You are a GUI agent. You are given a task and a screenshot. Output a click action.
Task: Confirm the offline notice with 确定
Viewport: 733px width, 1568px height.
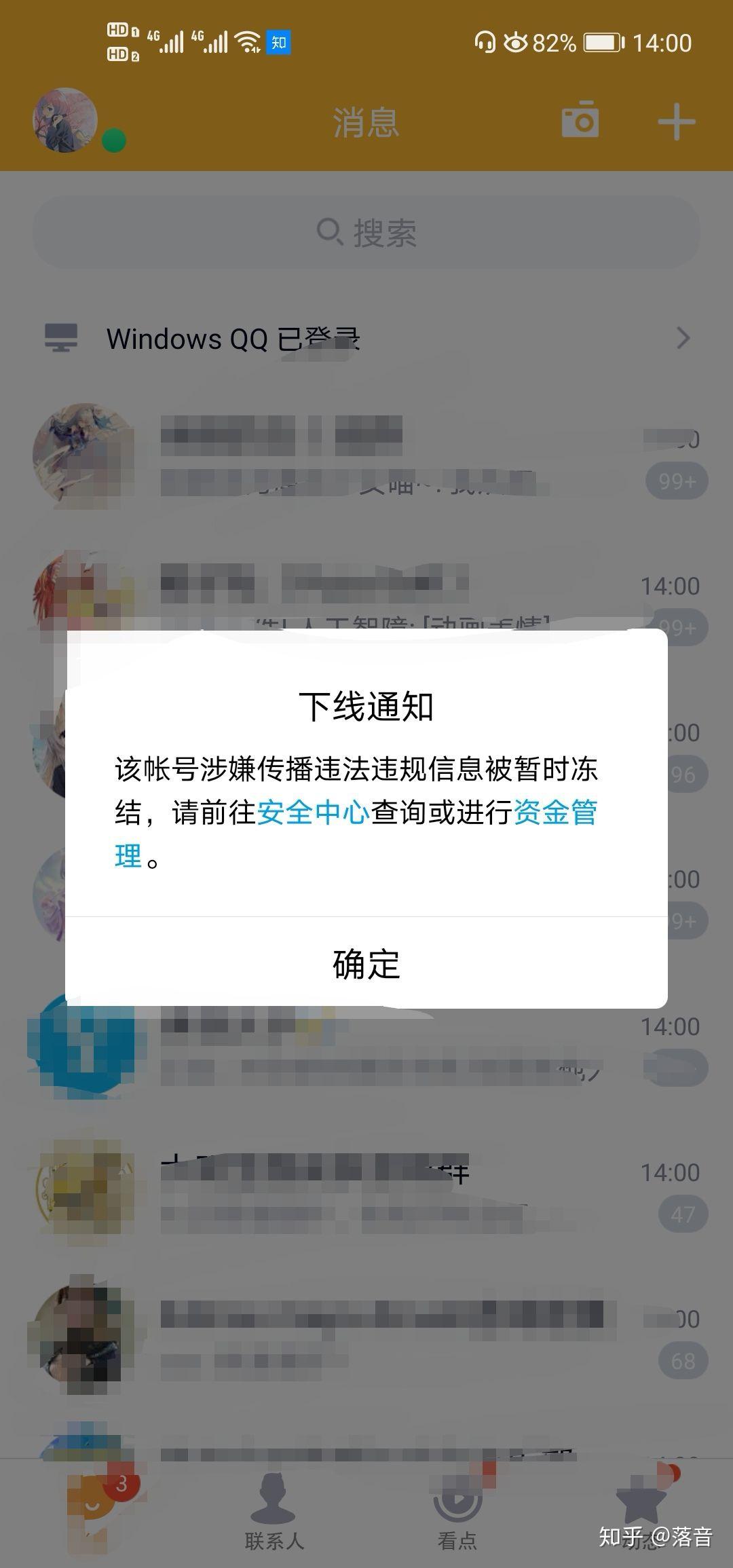click(x=366, y=964)
